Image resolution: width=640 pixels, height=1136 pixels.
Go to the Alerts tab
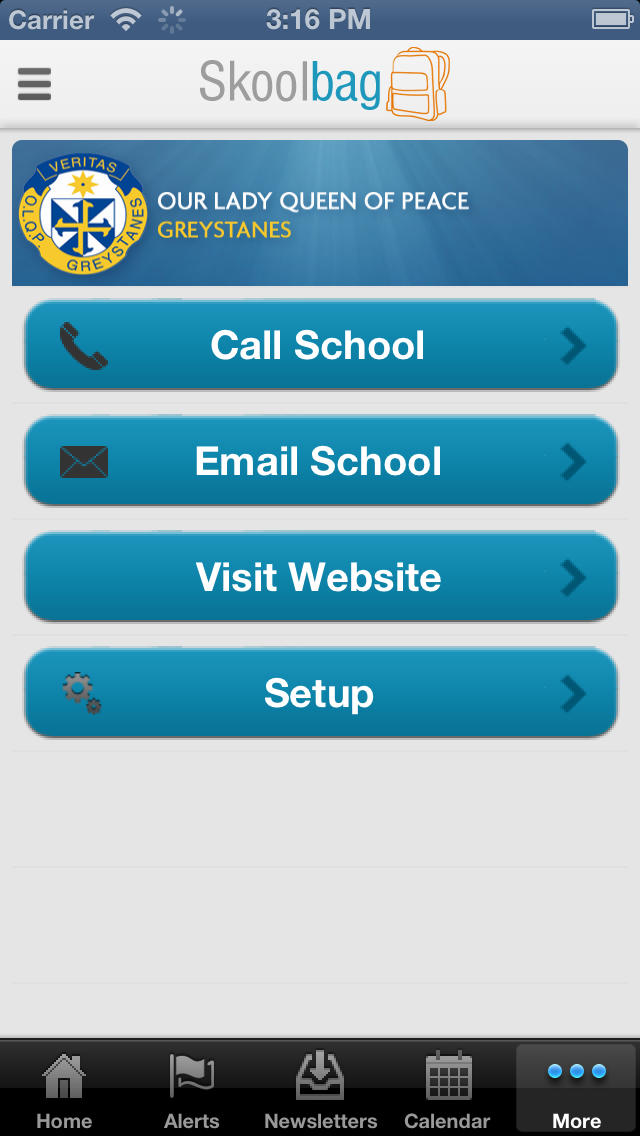[192, 1088]
